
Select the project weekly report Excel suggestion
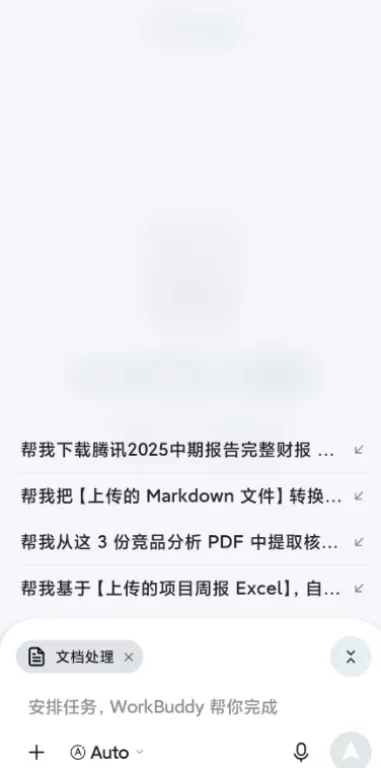[192, 588]
